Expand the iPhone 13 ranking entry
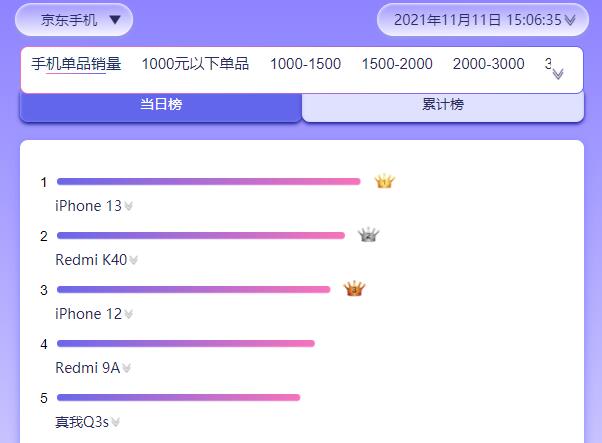 128,207
